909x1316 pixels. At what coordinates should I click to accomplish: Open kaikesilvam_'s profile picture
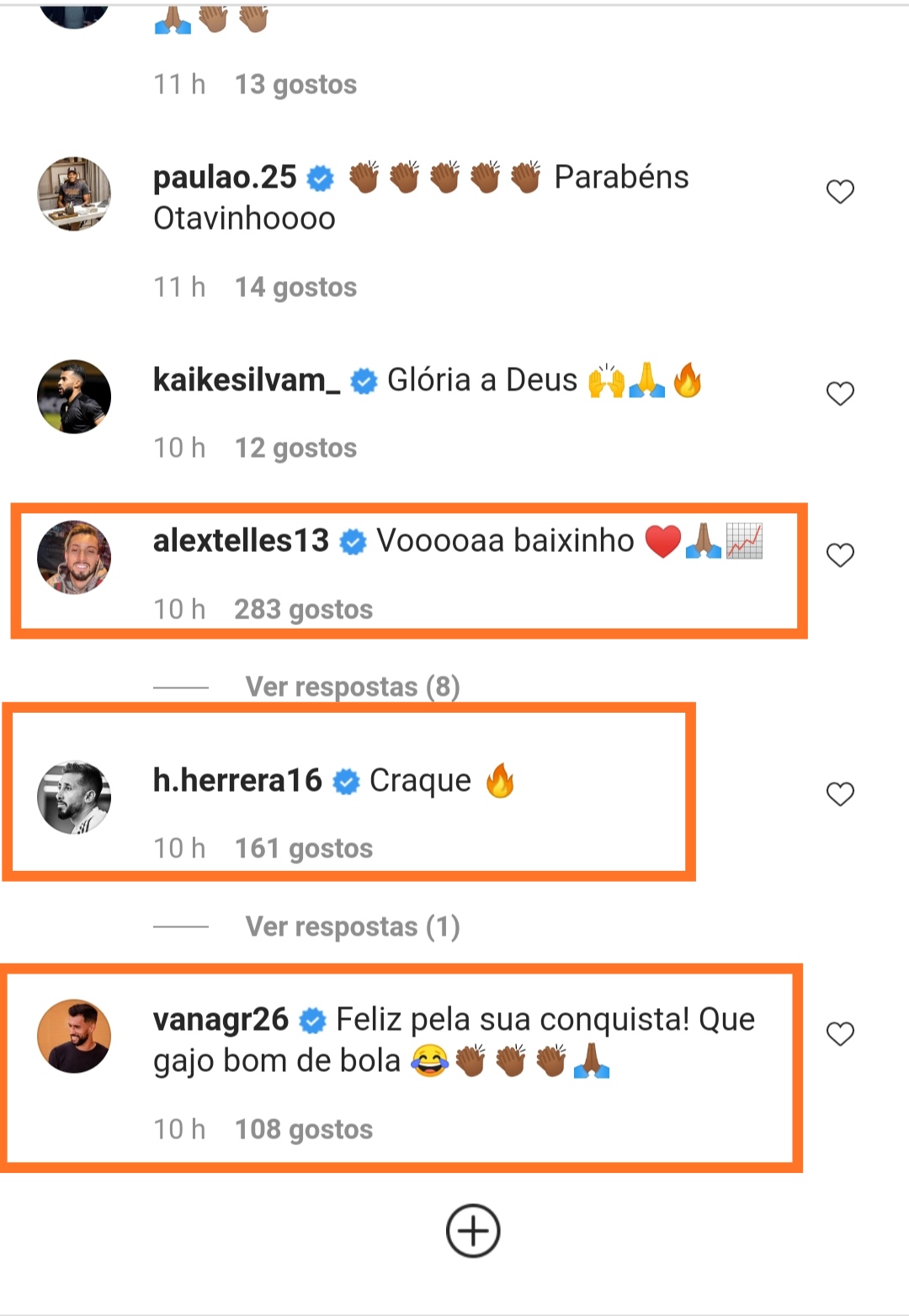[x=74, y=396]
